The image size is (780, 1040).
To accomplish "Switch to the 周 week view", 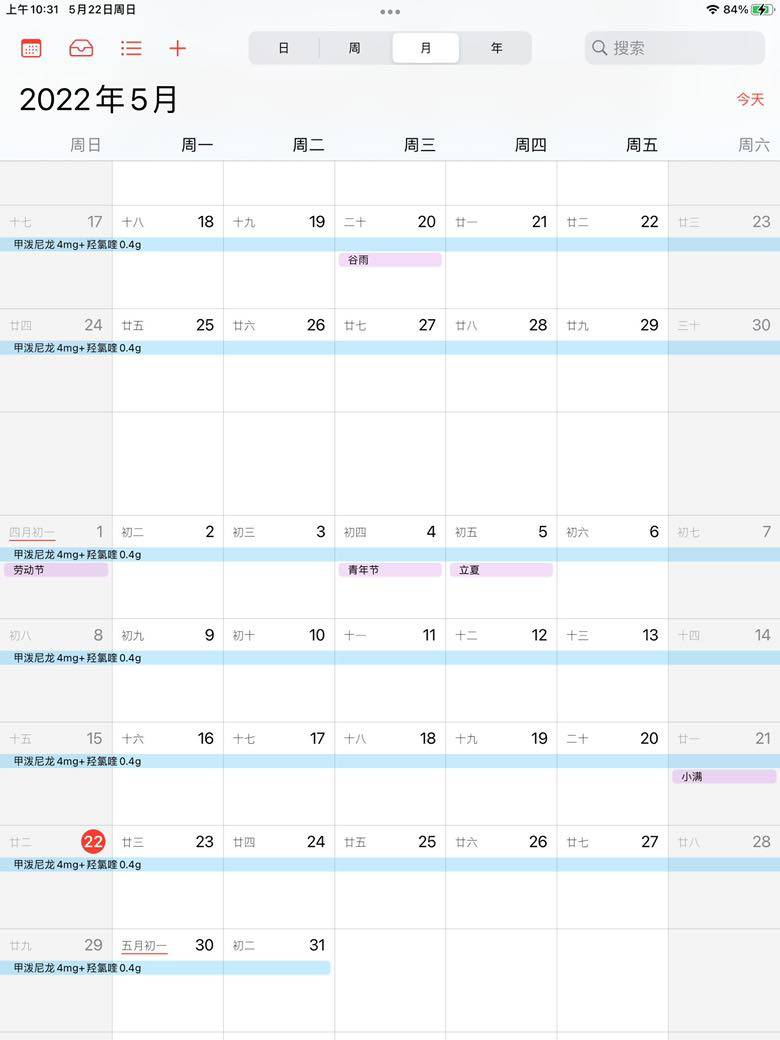I will point(355,48).
